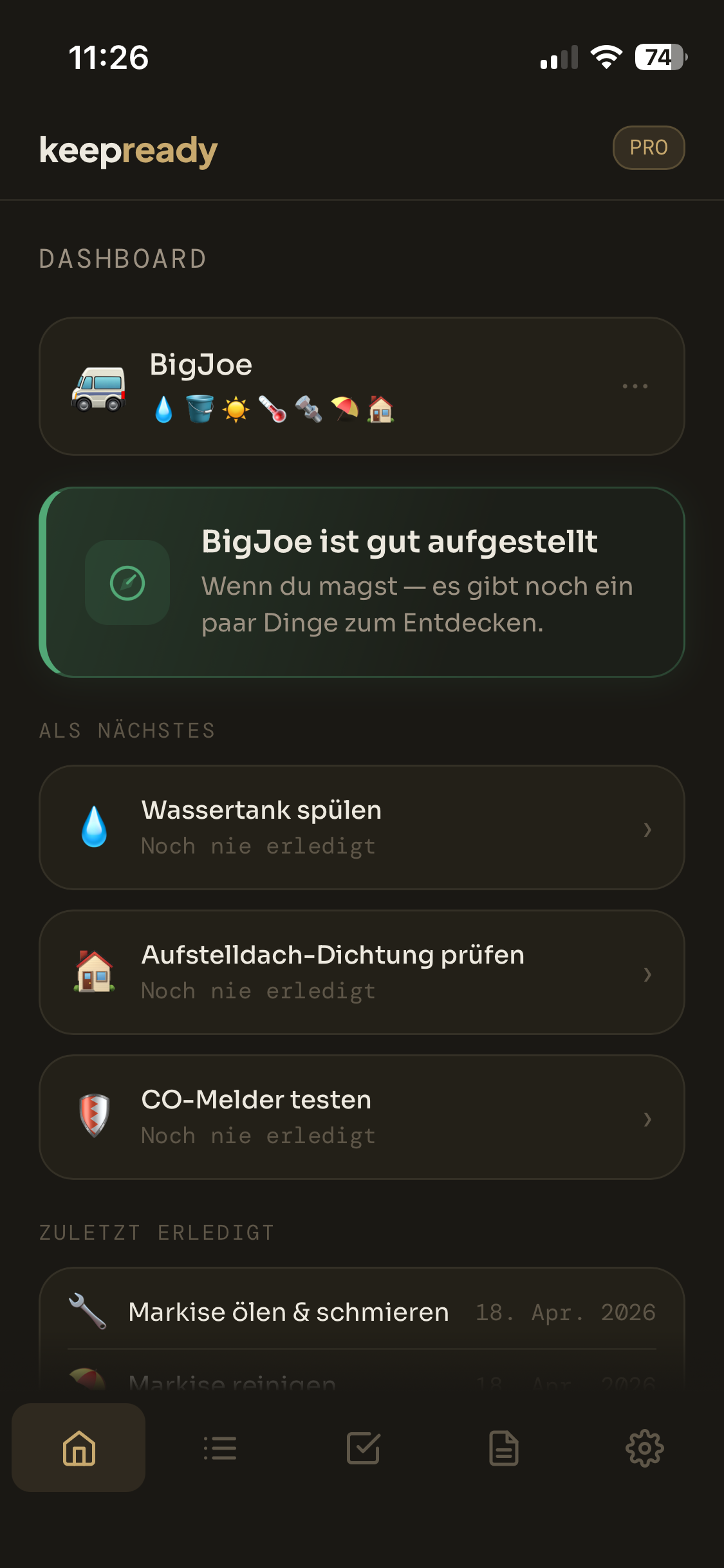Open details for Aufstelldach-Dichtung prüfen via chevron

click(x=648, y=975)
